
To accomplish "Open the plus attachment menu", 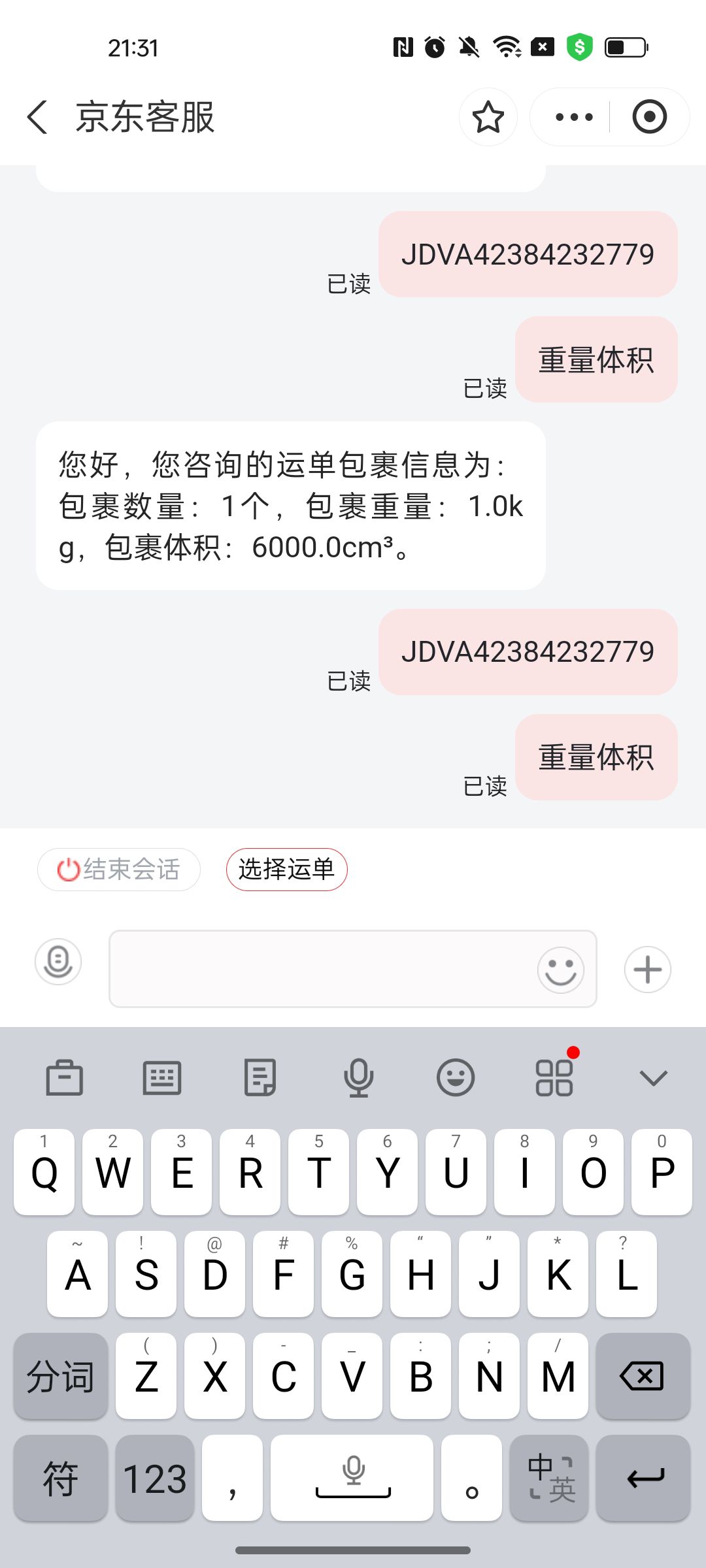I will coord(647,970).
